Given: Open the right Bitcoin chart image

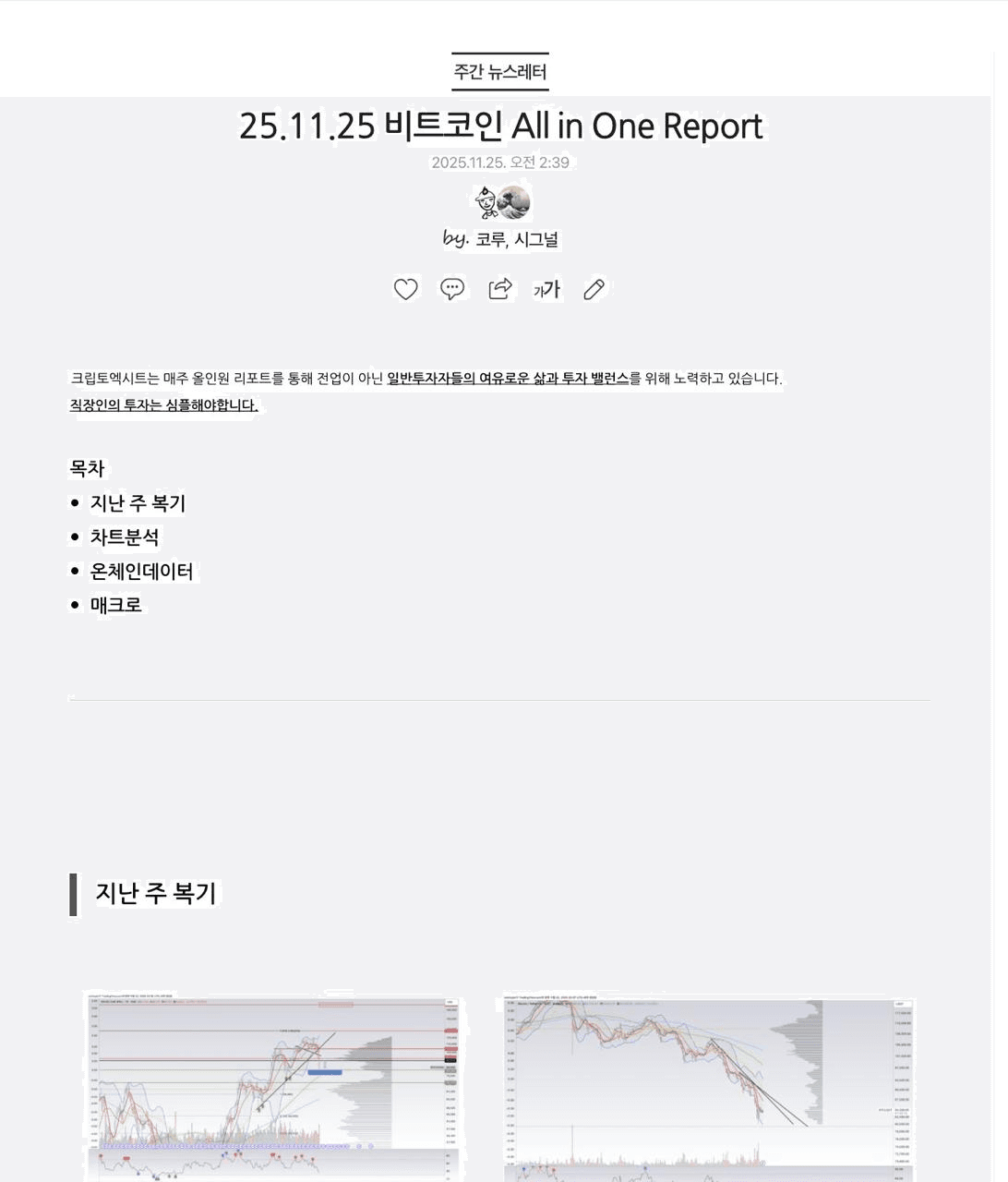Looking at the screenshot, I should click(x=709, y=1086).
